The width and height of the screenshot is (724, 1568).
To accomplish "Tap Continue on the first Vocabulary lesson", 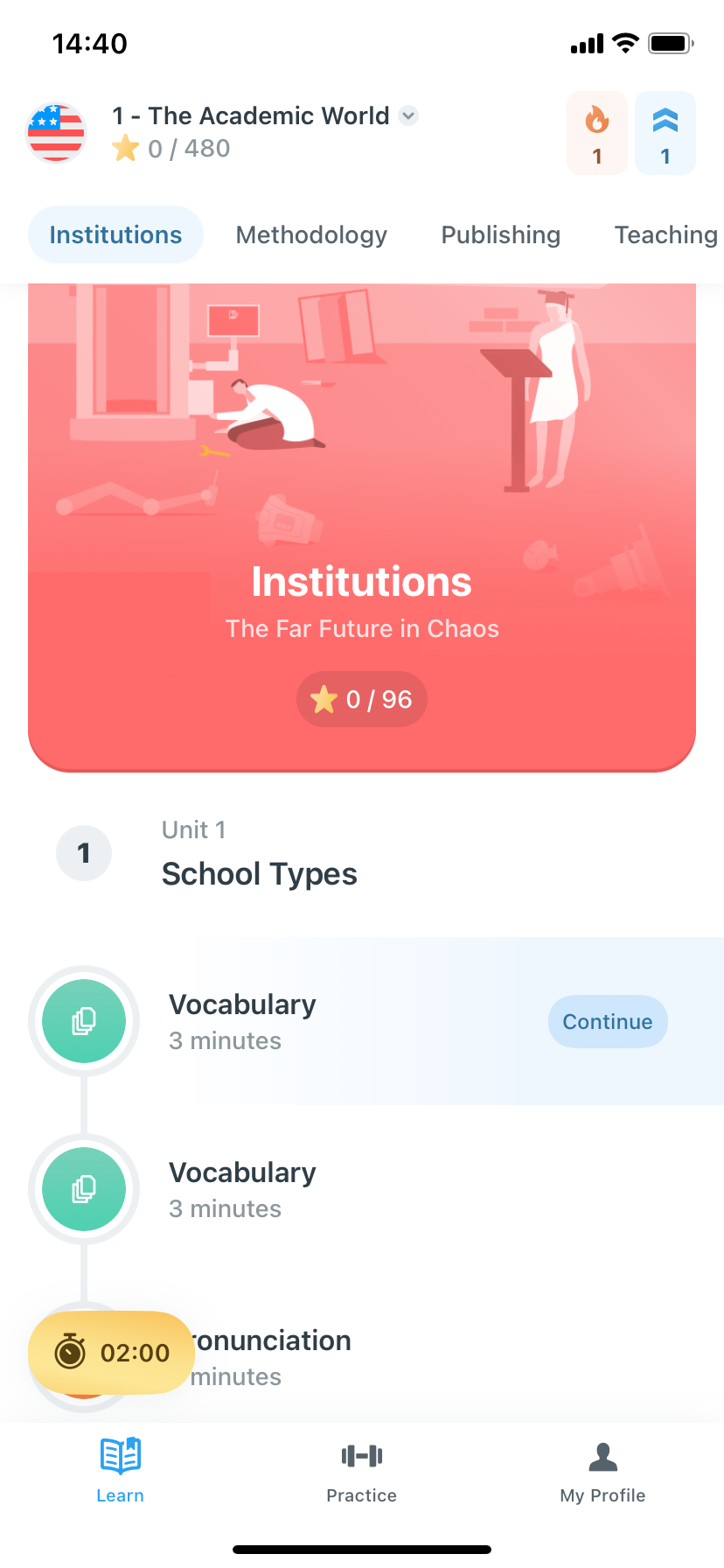I will point(608,1021).
